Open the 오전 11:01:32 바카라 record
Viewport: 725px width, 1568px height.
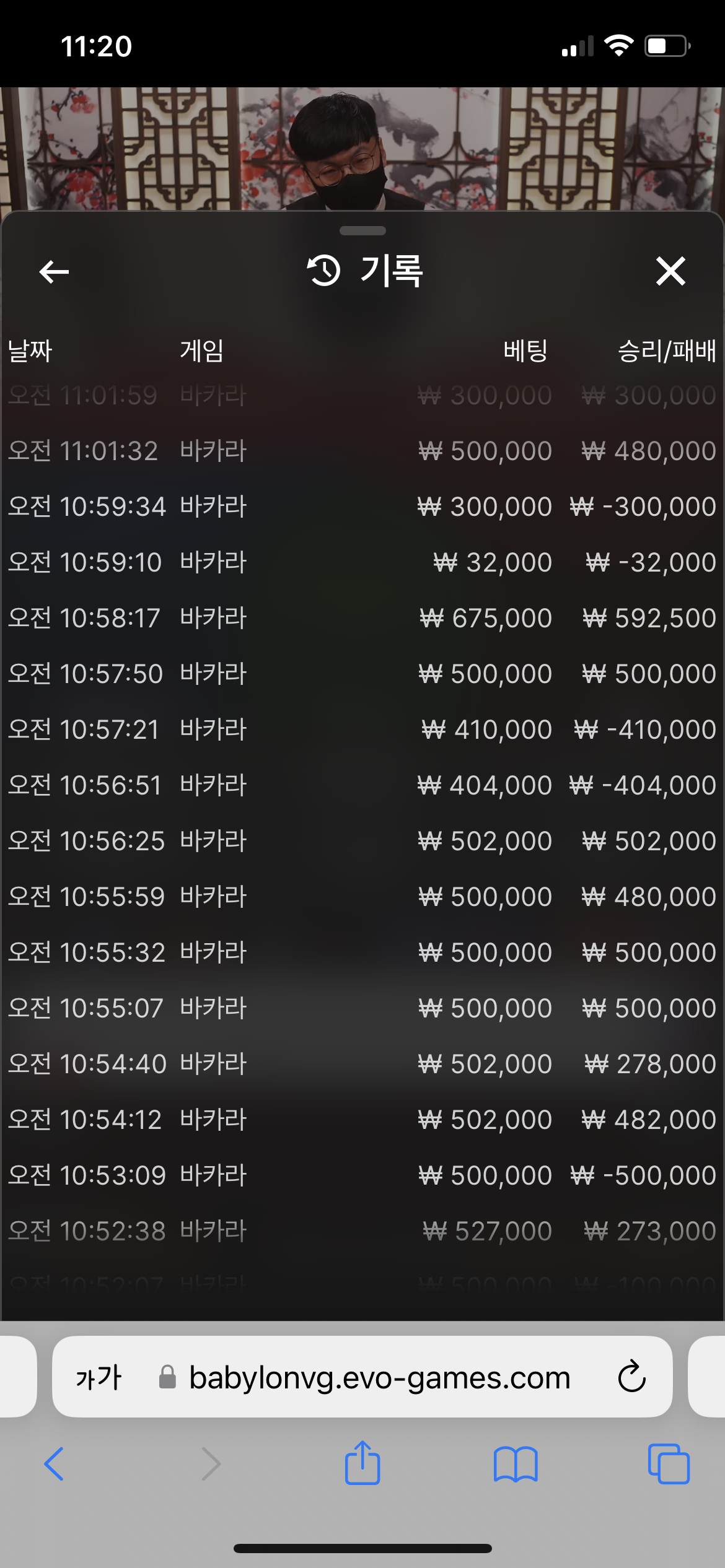pyautogui.click(x=362, y=451)
